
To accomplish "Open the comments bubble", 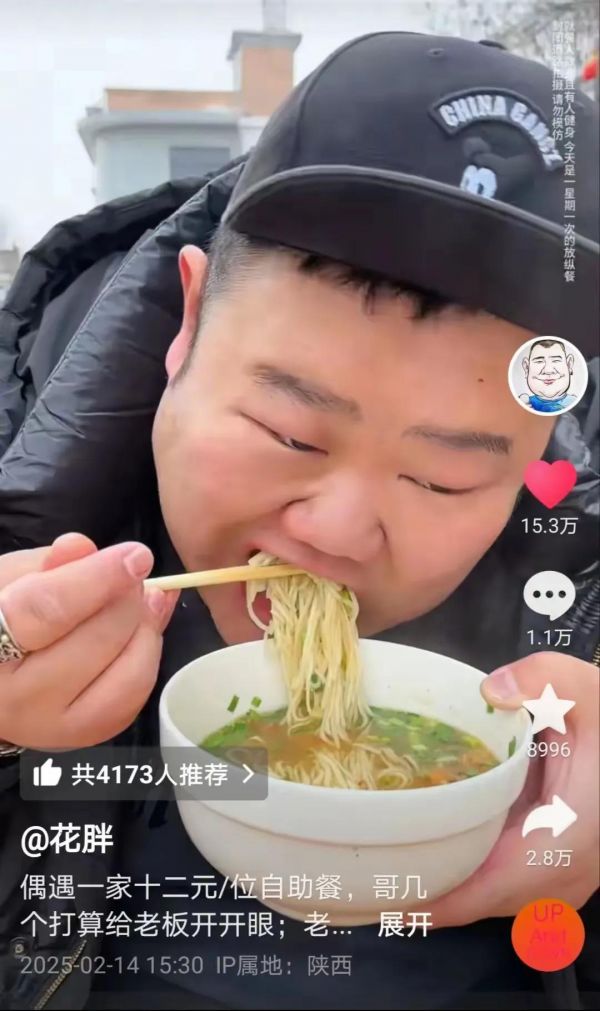I will pyautogui.click(x=549, y=596).
